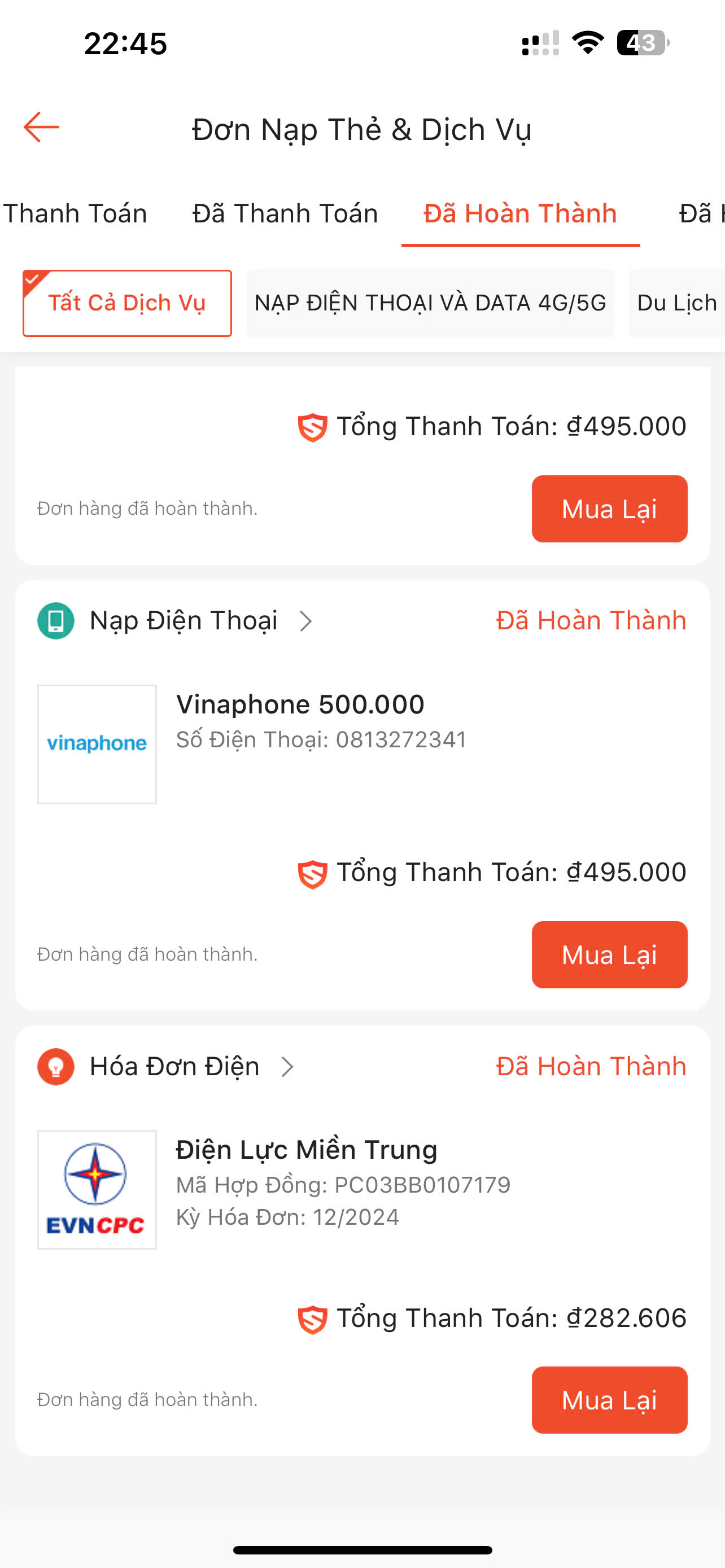Go back using the orange arrow
Screen dimensions: 725x1568
point(41,127)
